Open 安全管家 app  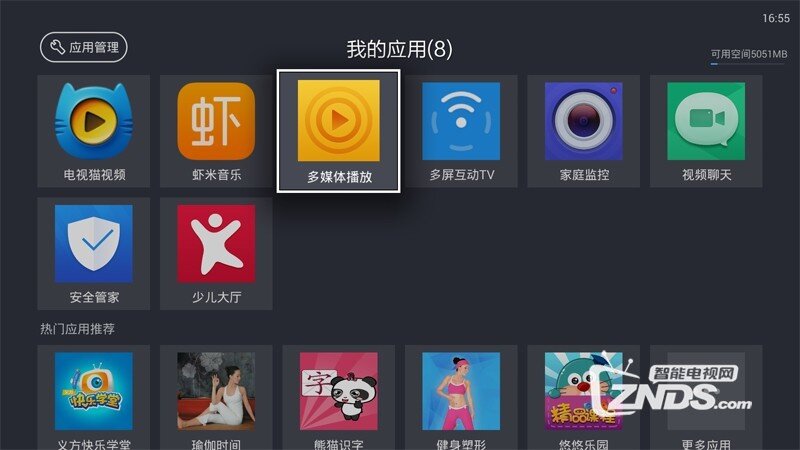[x=94, y=253]
